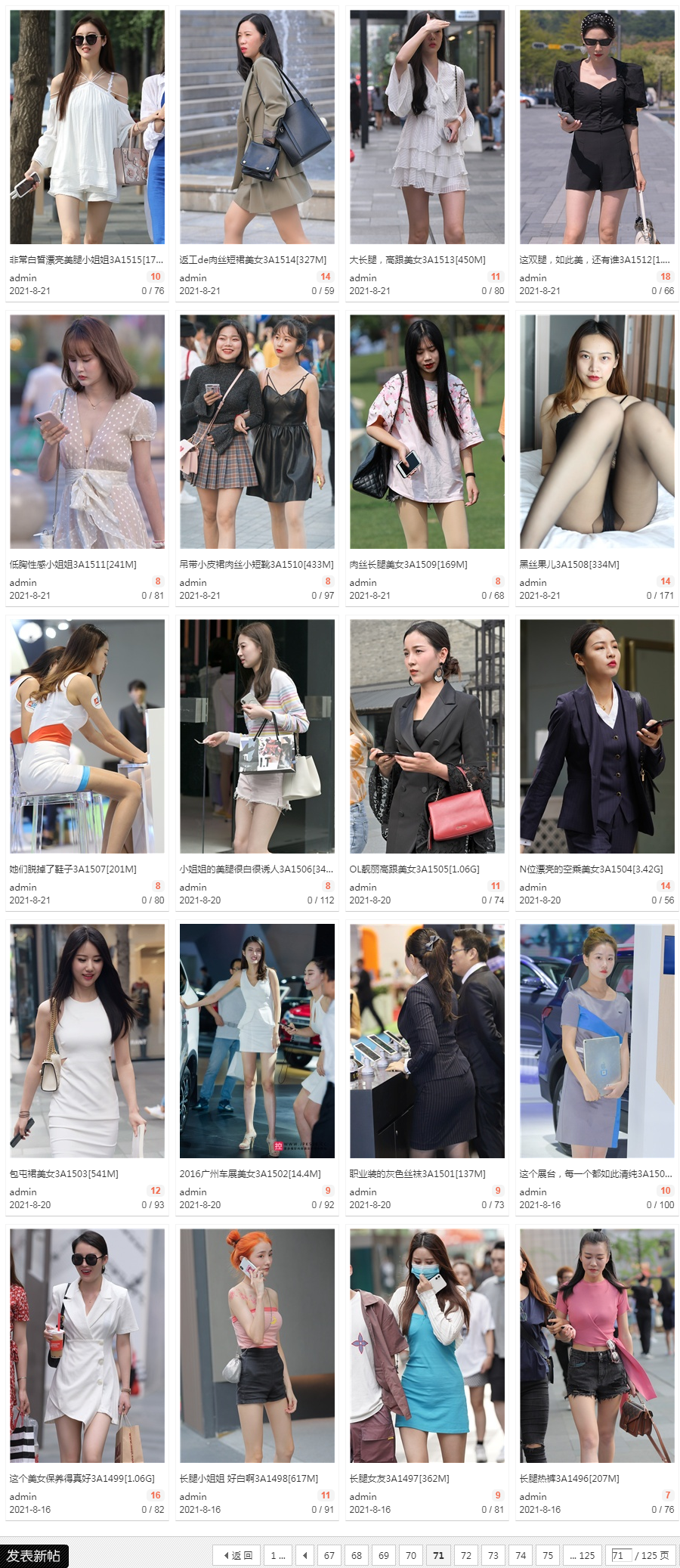
Task: Open thread 3A1507 thumbnail
Action: pos(87,736)
